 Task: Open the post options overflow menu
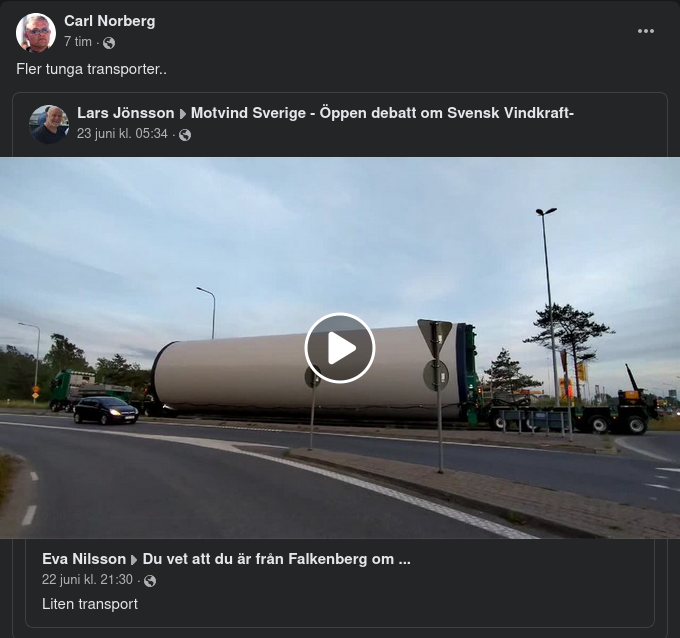coord(646,31)
